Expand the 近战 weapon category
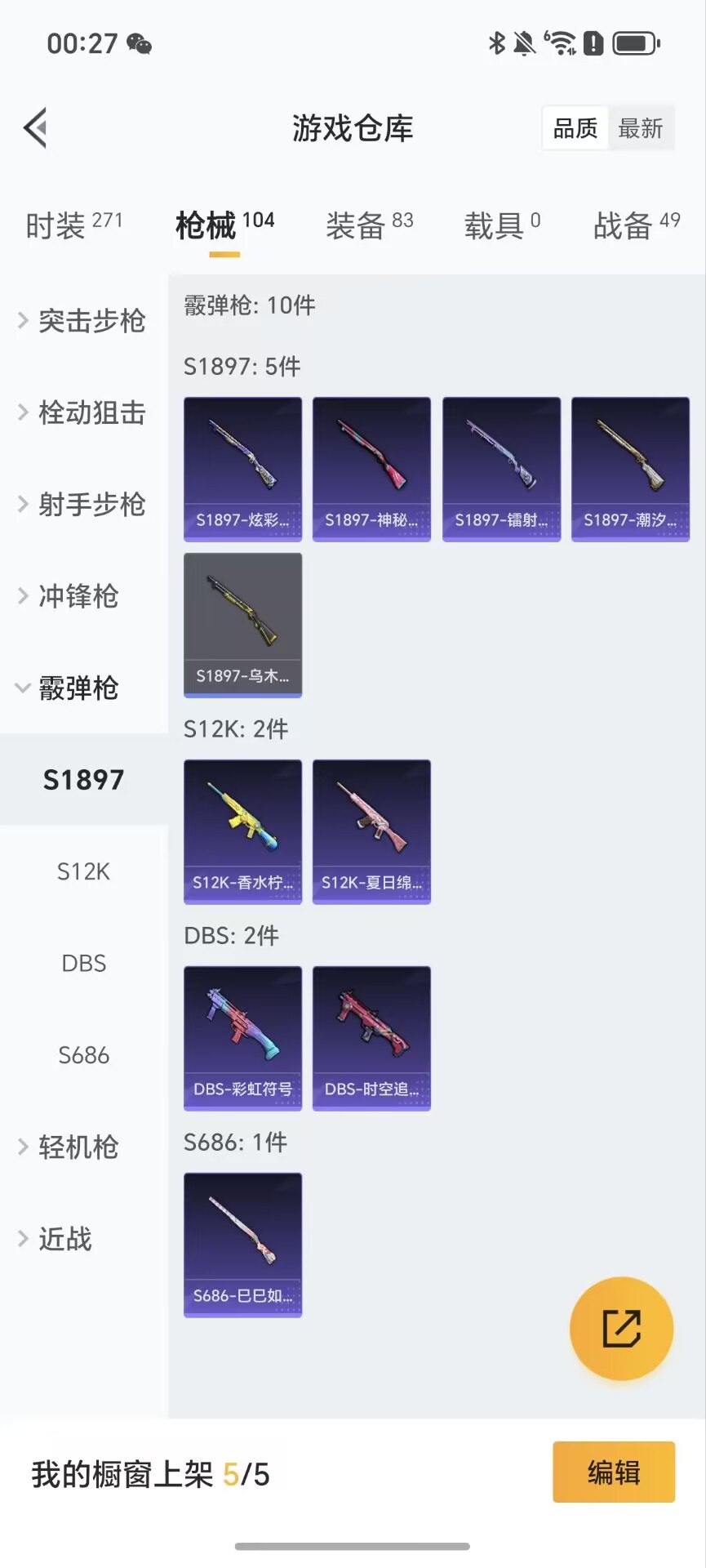Screen dimensions: 706x1568 pyautogui.click(x=65, y=1239)
